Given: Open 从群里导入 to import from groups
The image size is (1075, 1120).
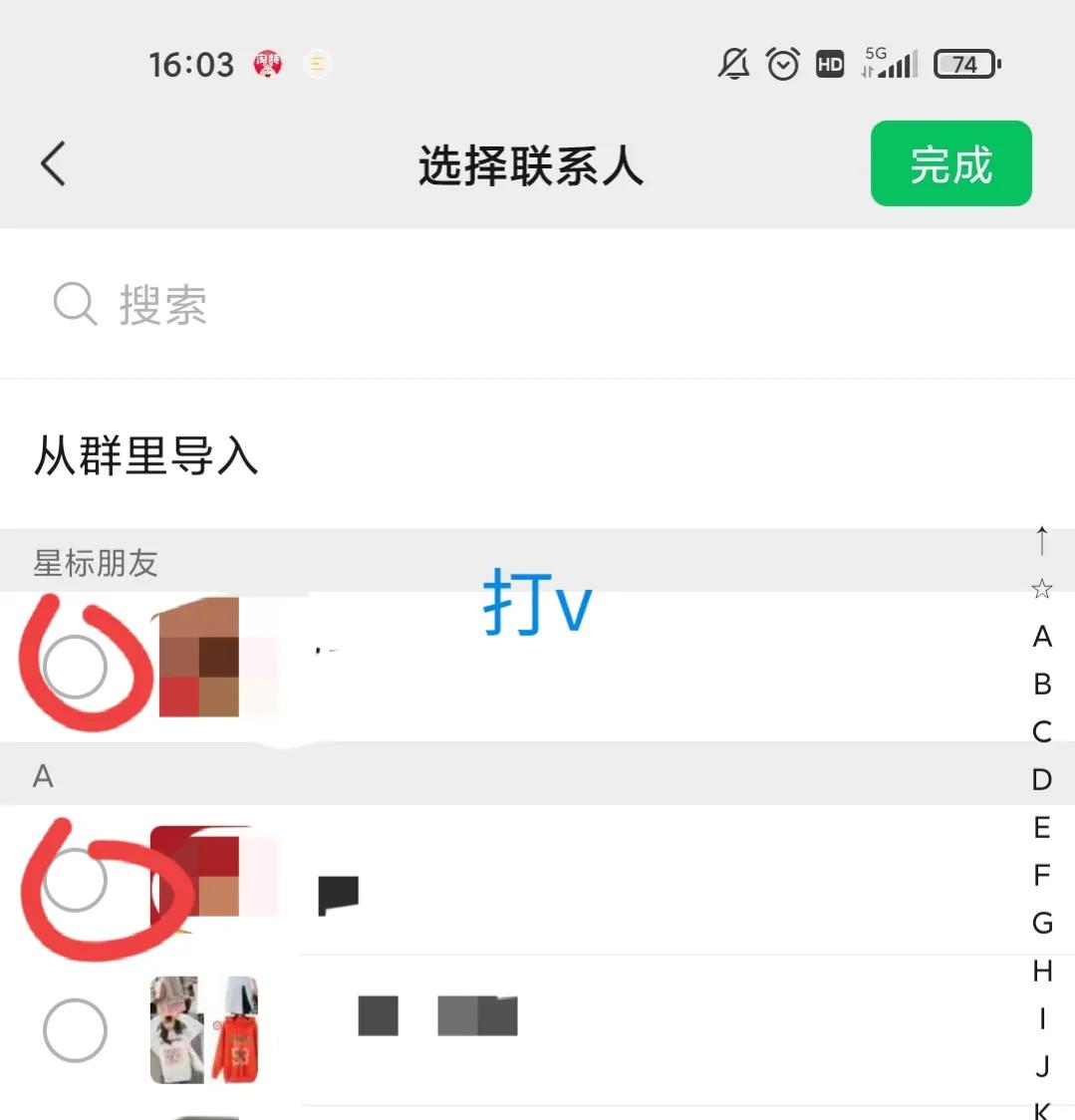Looking at the screenshot, I should coord(145,457).
